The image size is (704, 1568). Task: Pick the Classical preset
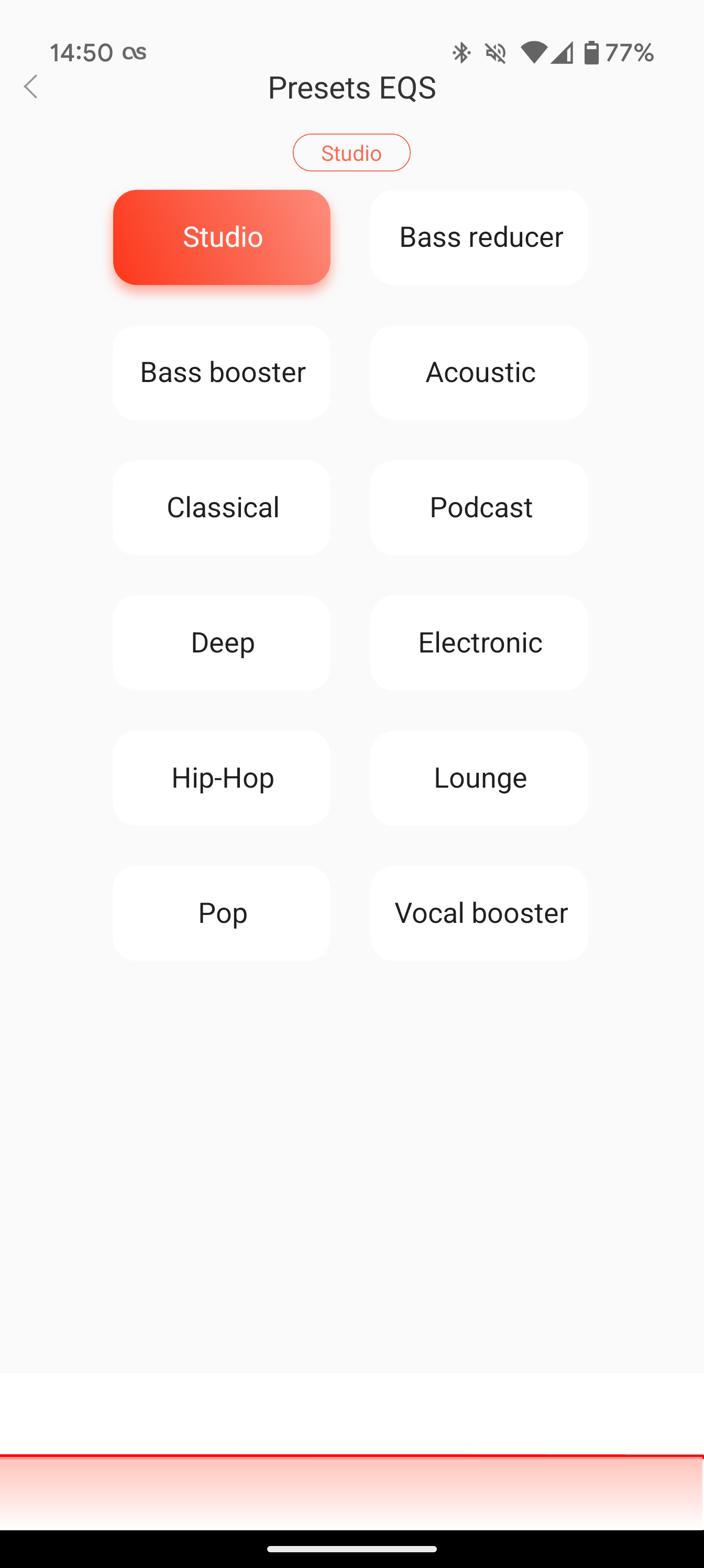222,508
